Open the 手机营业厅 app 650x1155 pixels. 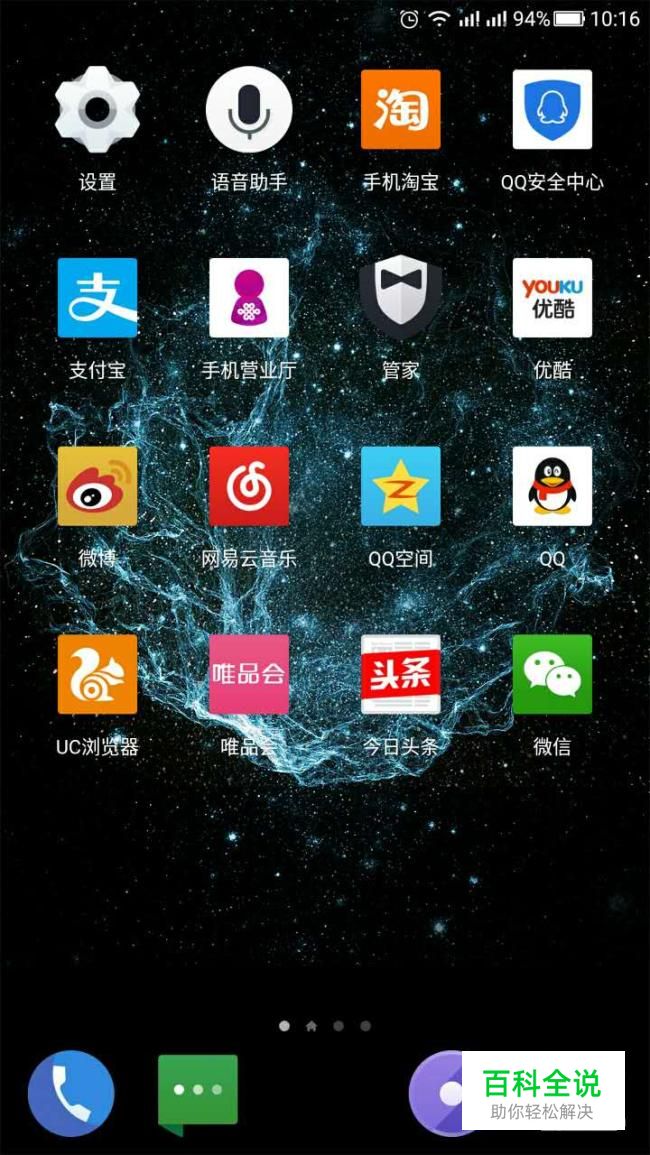[249, 298]
